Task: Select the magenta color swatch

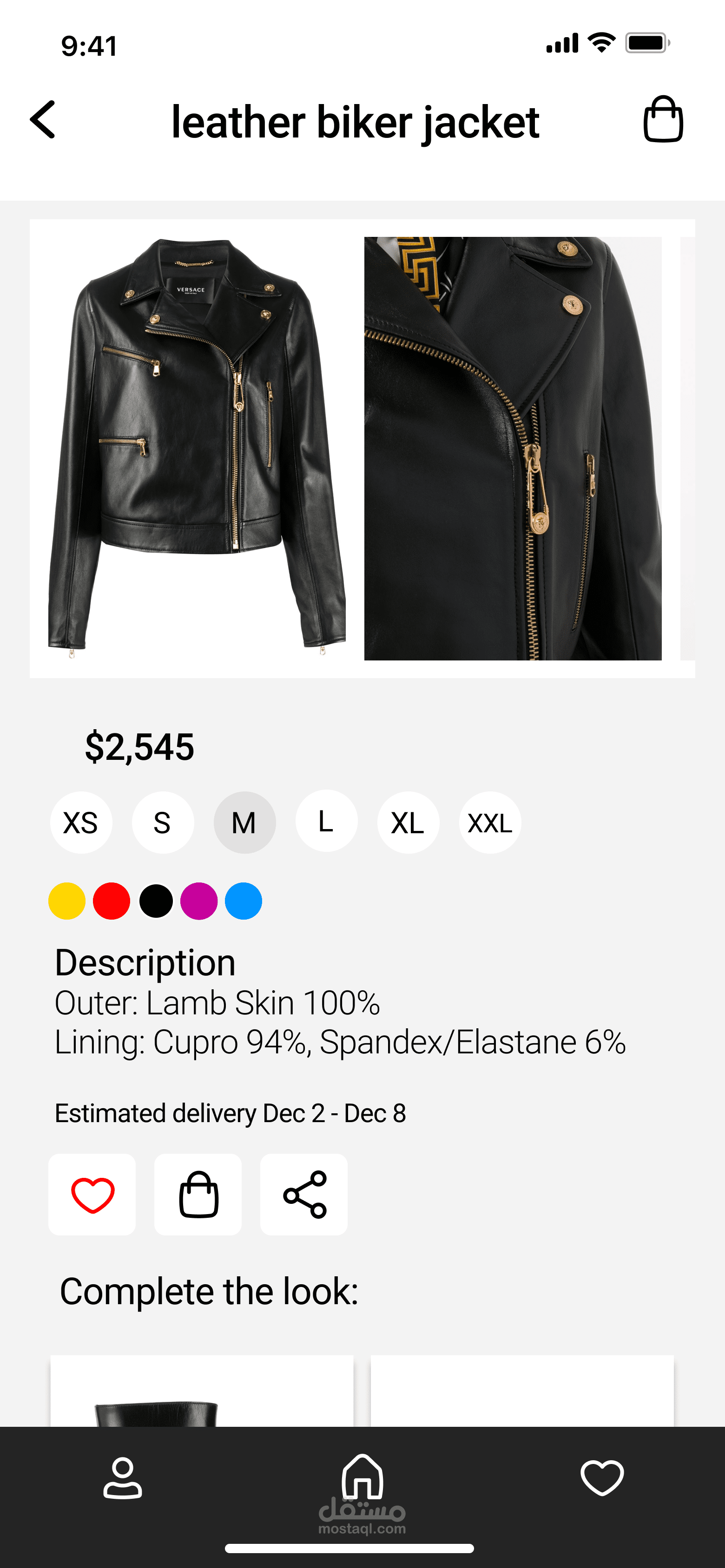Action: tap(199, 901)
